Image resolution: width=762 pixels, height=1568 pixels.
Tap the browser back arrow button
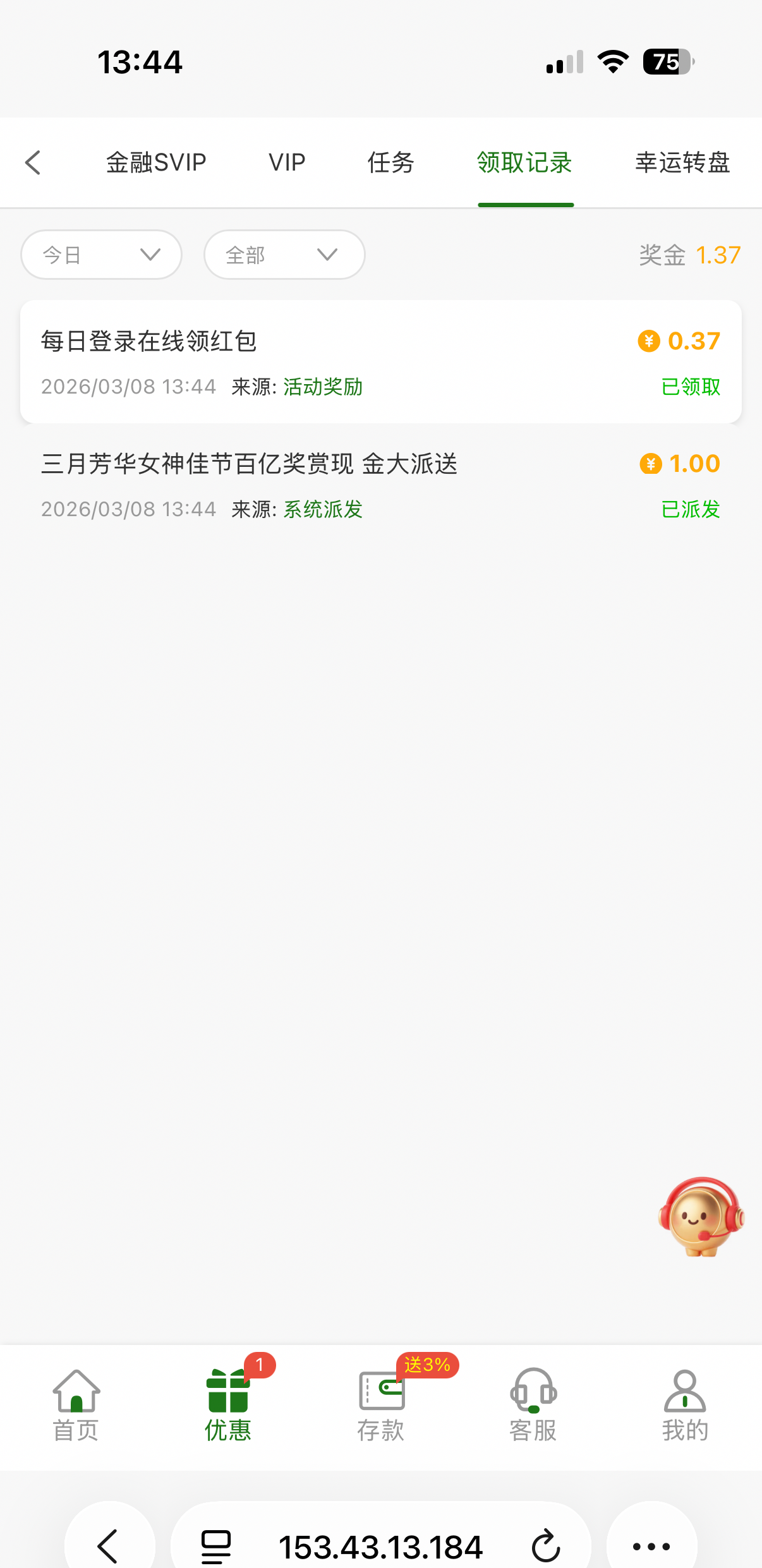pyautogui.click(x=109, y=1546)
